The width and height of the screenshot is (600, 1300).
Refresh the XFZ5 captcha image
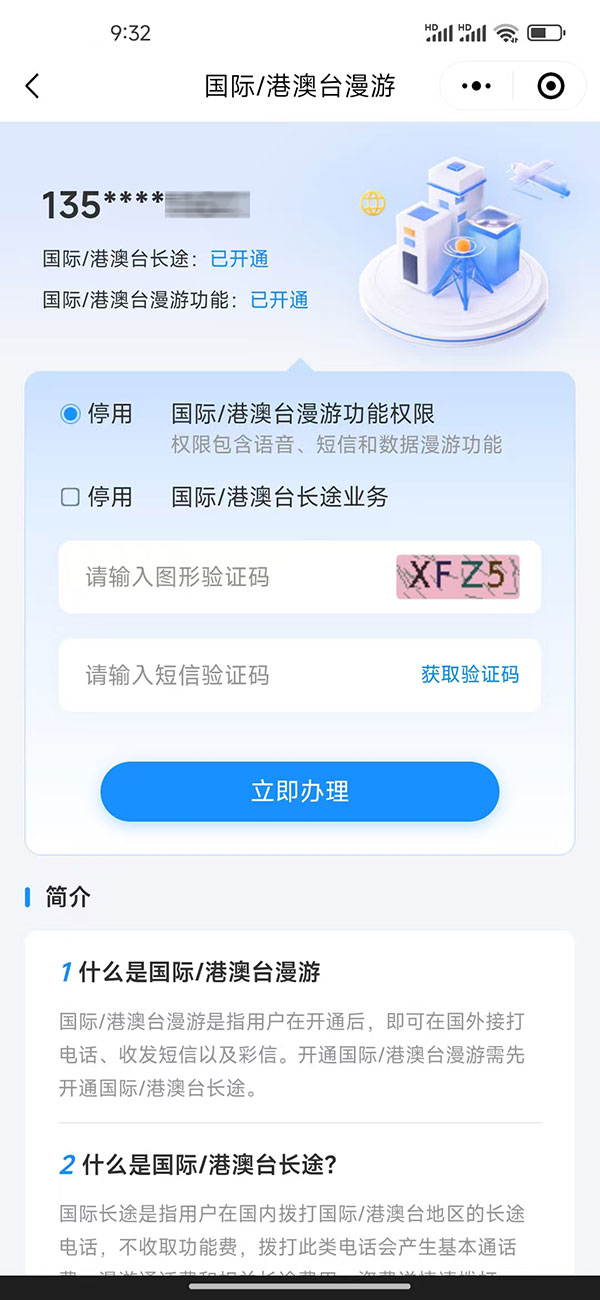(x=458, y=577)
